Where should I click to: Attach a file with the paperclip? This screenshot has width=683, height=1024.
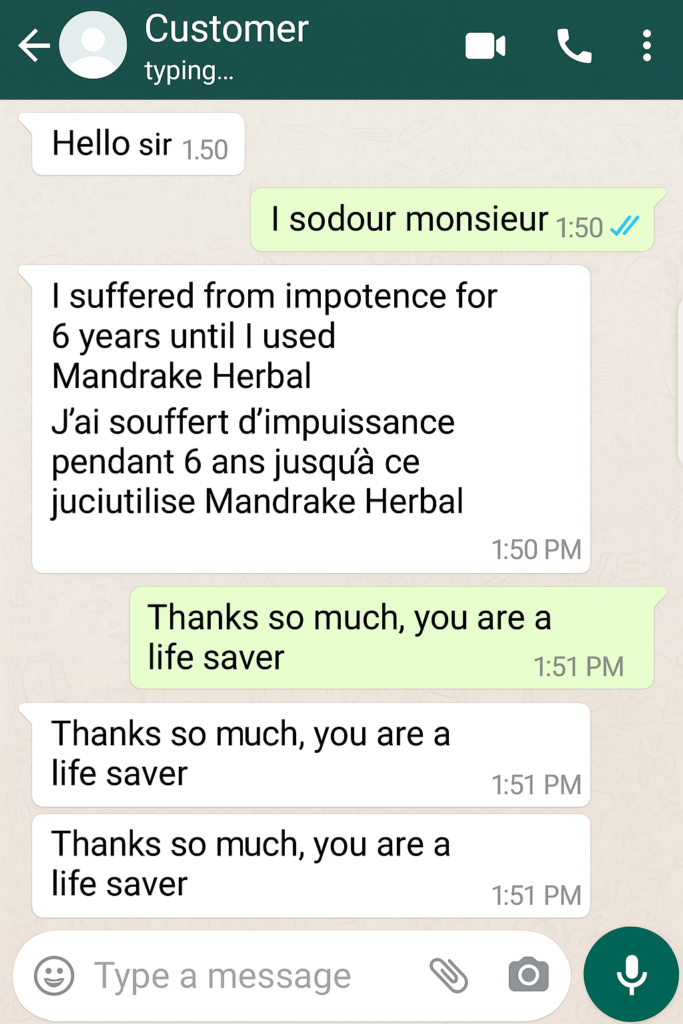448,973
